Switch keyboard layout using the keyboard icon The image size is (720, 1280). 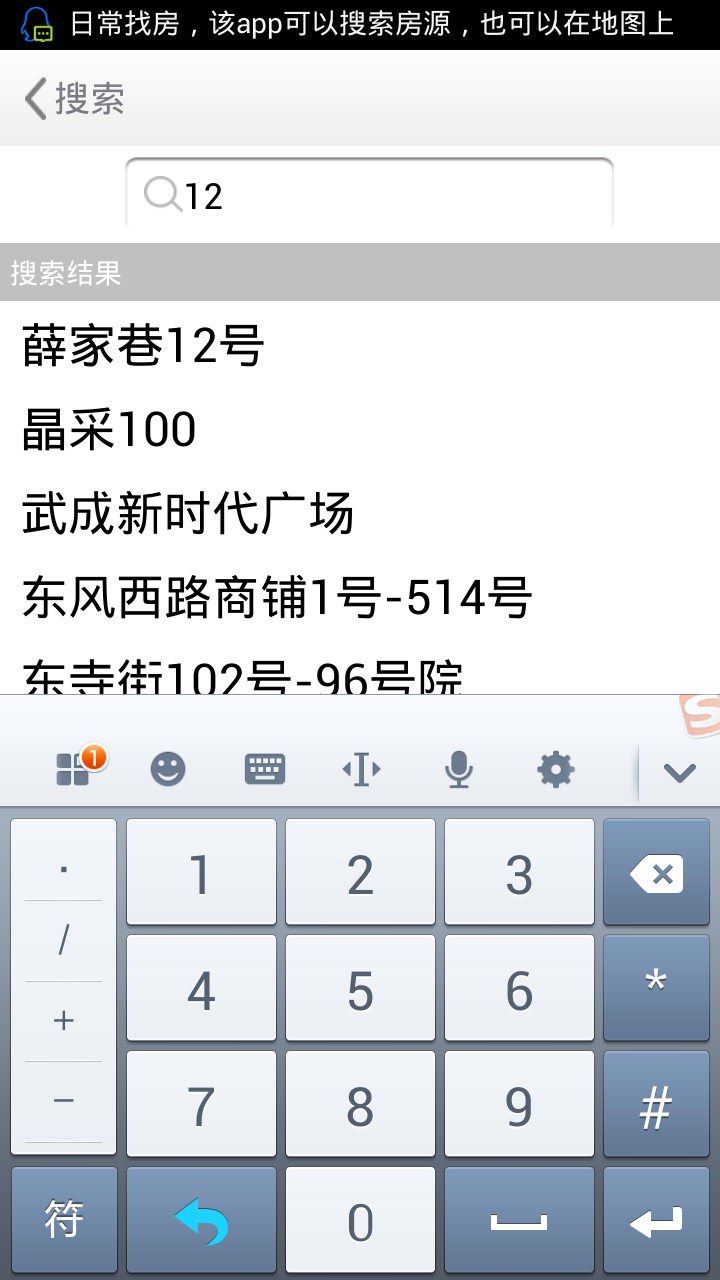pos(264,770)
